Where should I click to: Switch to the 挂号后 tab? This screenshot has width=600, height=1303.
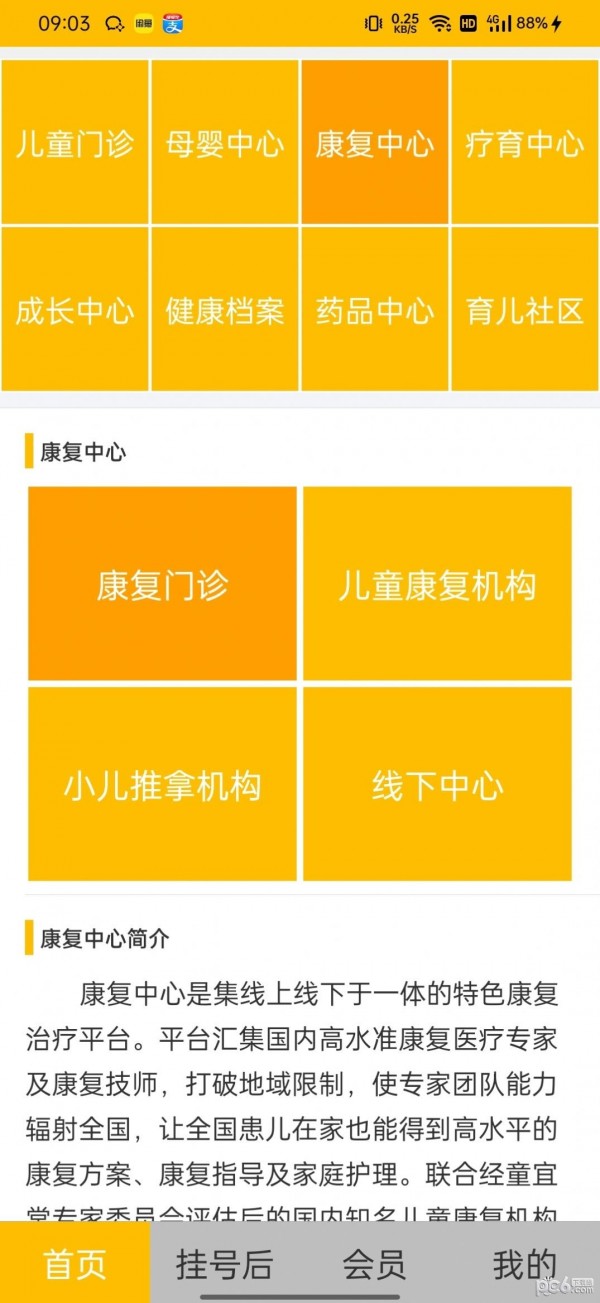(224, 1264)
